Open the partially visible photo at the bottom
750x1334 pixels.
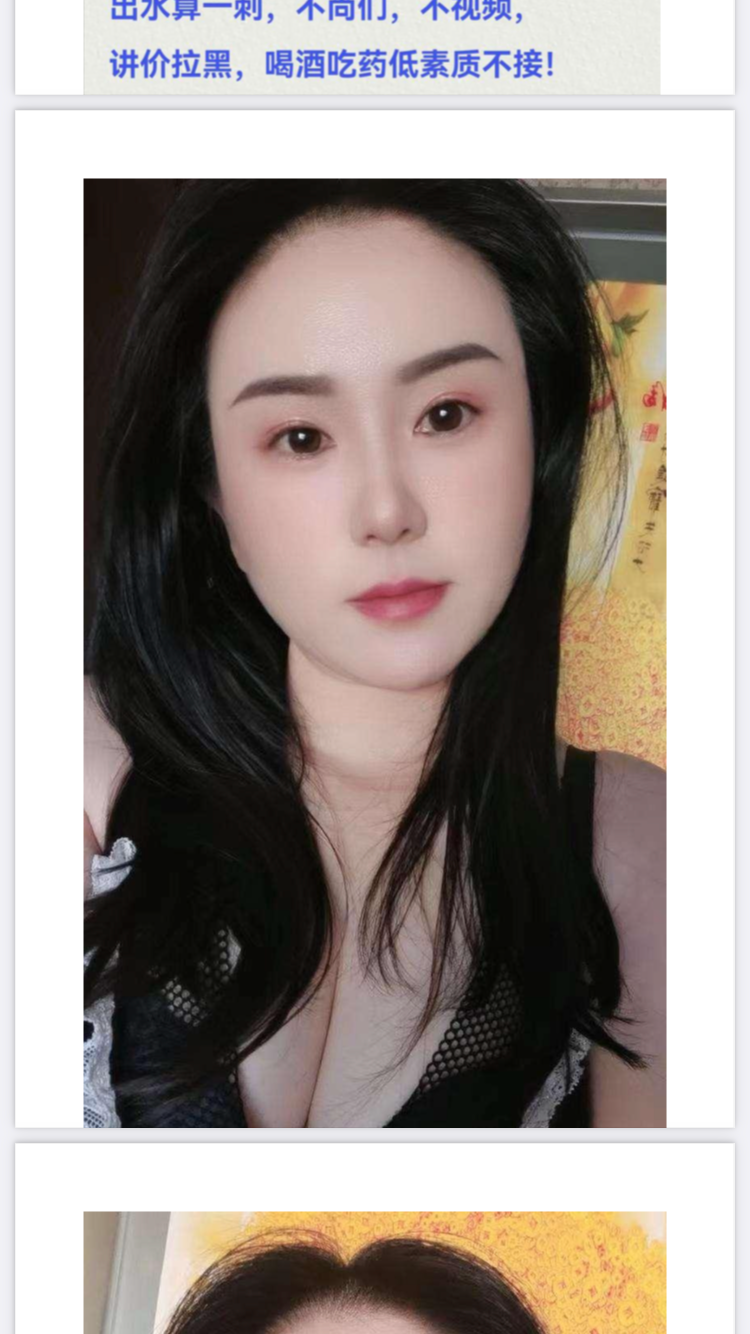point(374,1272)
